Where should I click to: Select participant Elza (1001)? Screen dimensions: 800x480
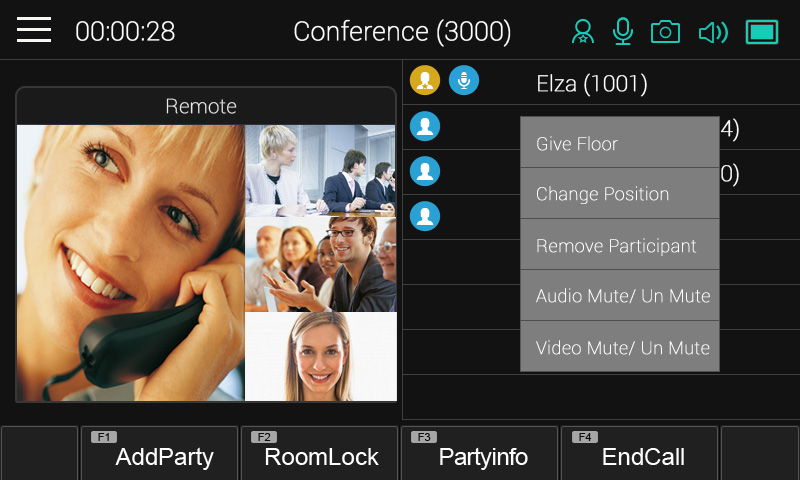click(591, 84)
